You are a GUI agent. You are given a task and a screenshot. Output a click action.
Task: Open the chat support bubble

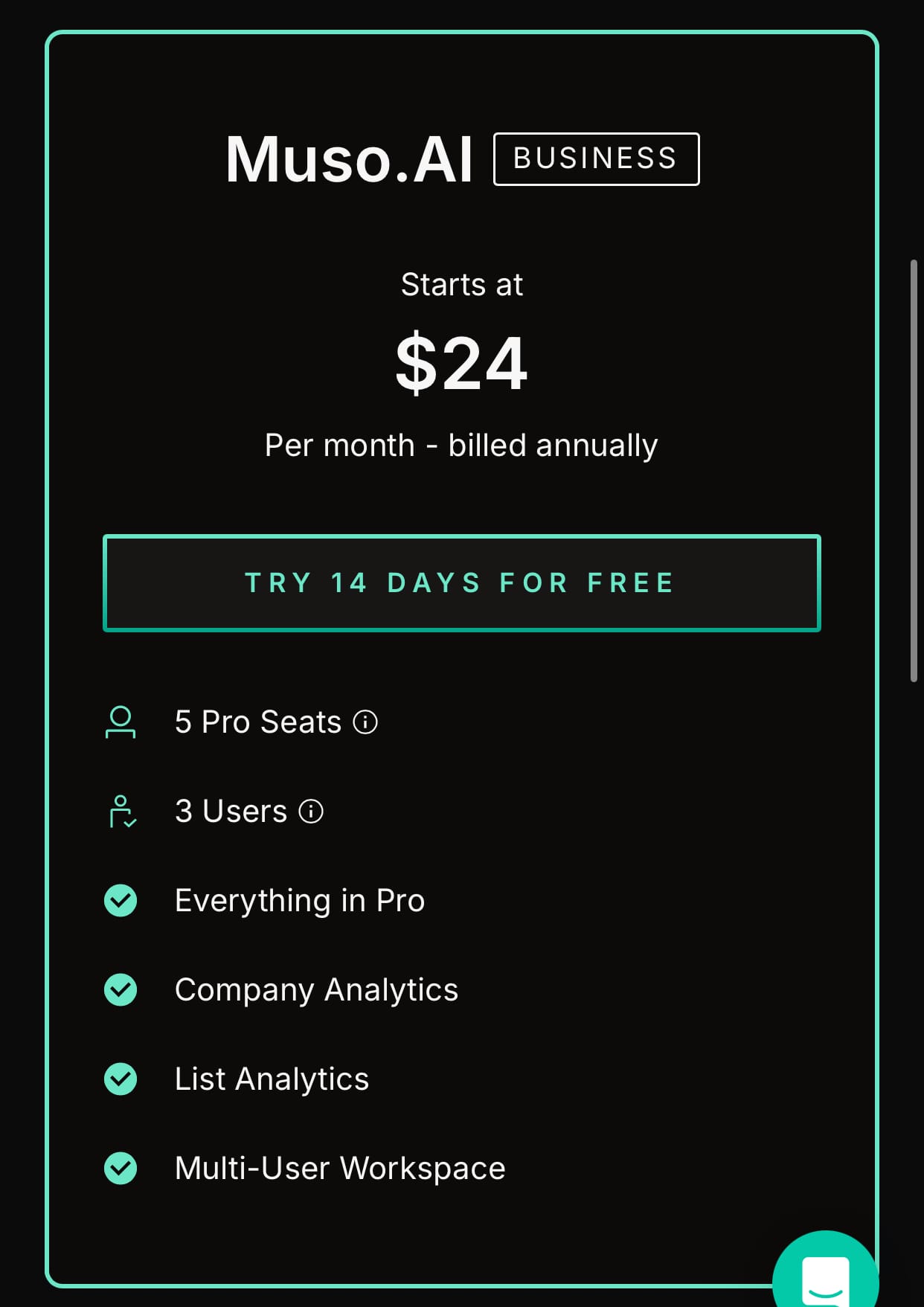pos(825,1276)
